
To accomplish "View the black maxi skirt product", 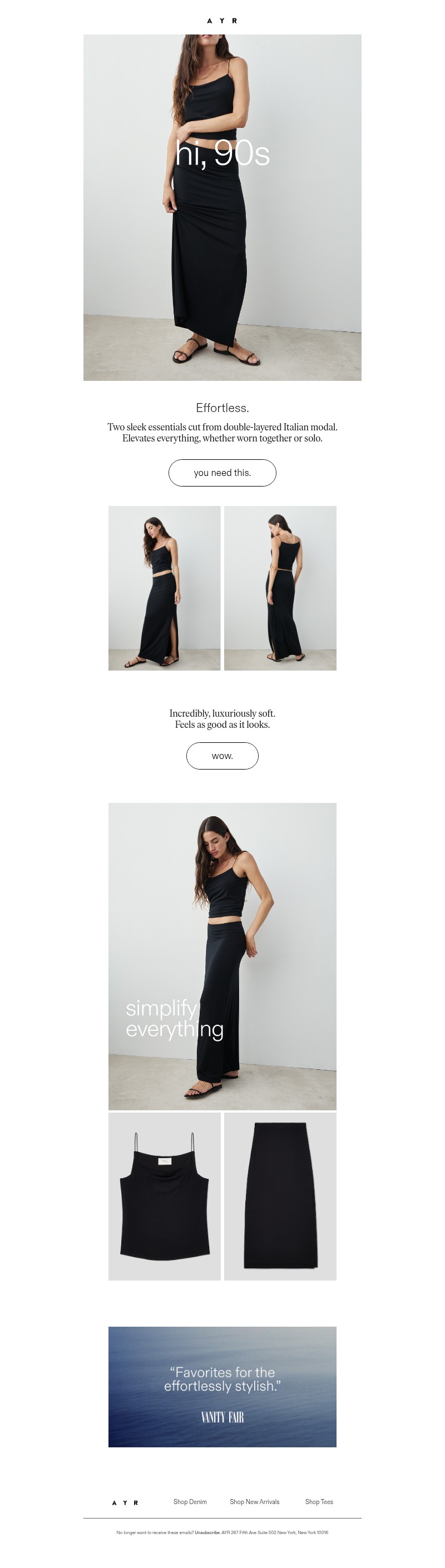I will tap(280, 1196).
